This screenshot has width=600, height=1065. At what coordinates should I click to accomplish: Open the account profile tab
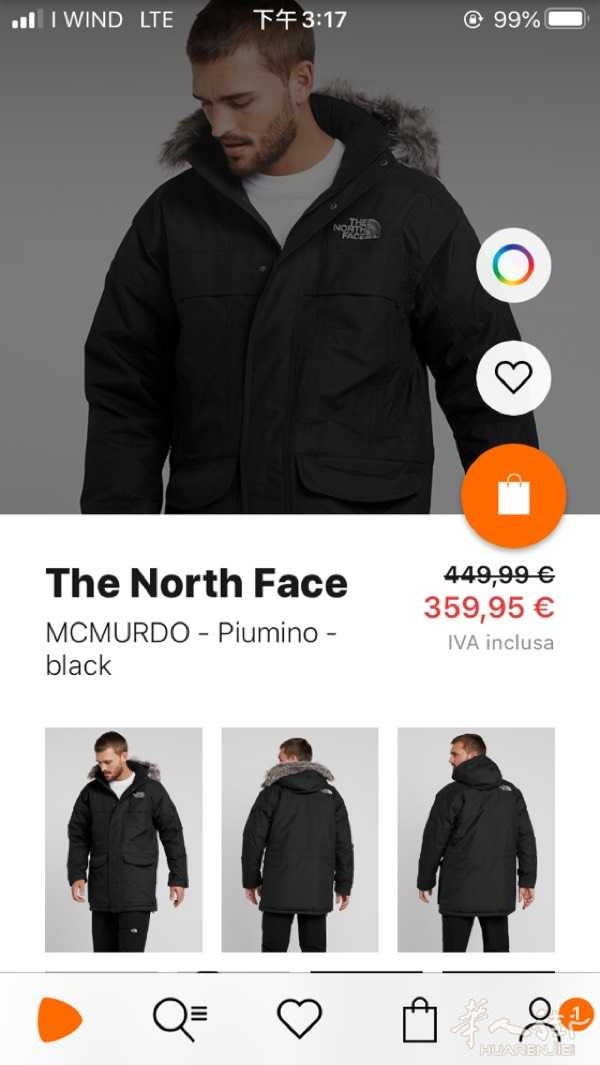(x=542, y=1019)
